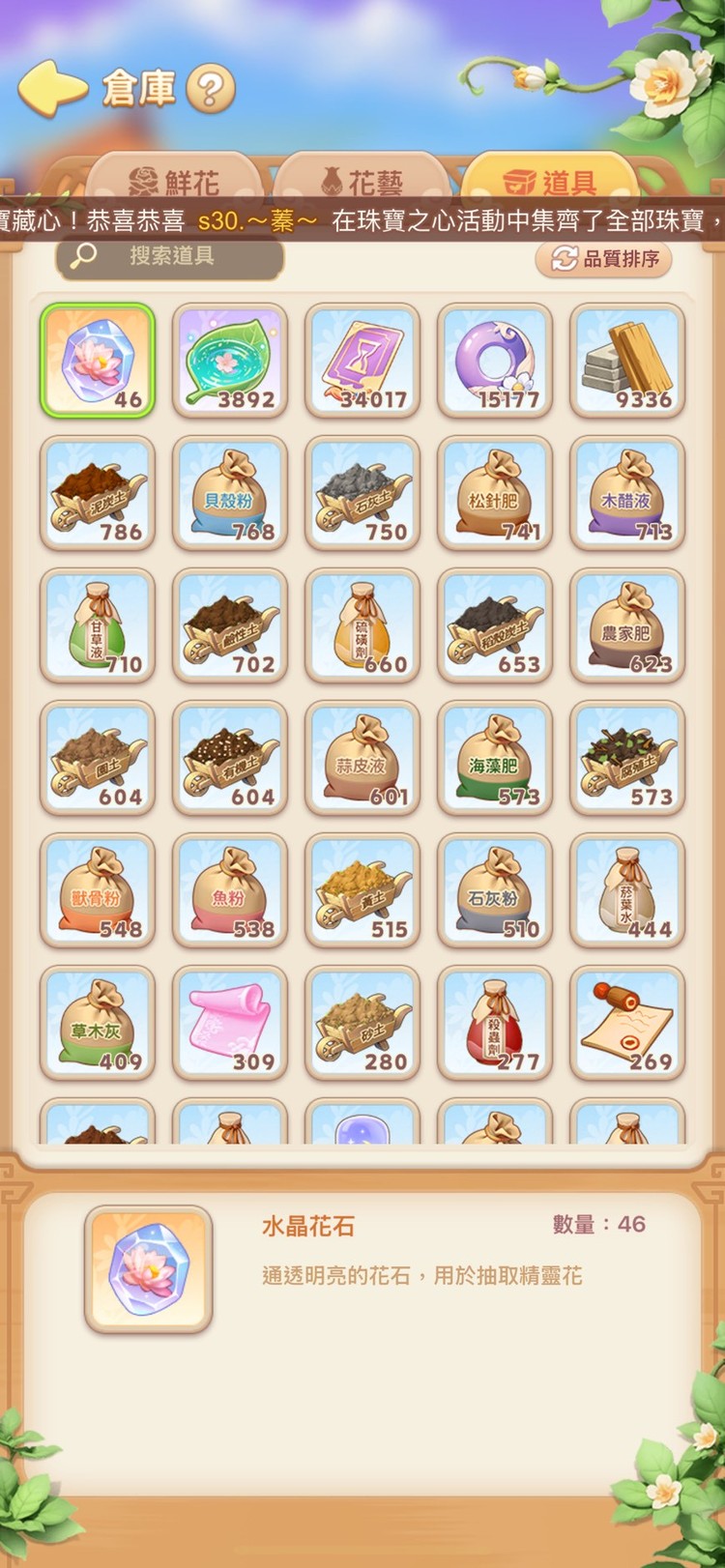
Task: Toggle the 品質排序 sort button
Action: (x=604, y=258)
